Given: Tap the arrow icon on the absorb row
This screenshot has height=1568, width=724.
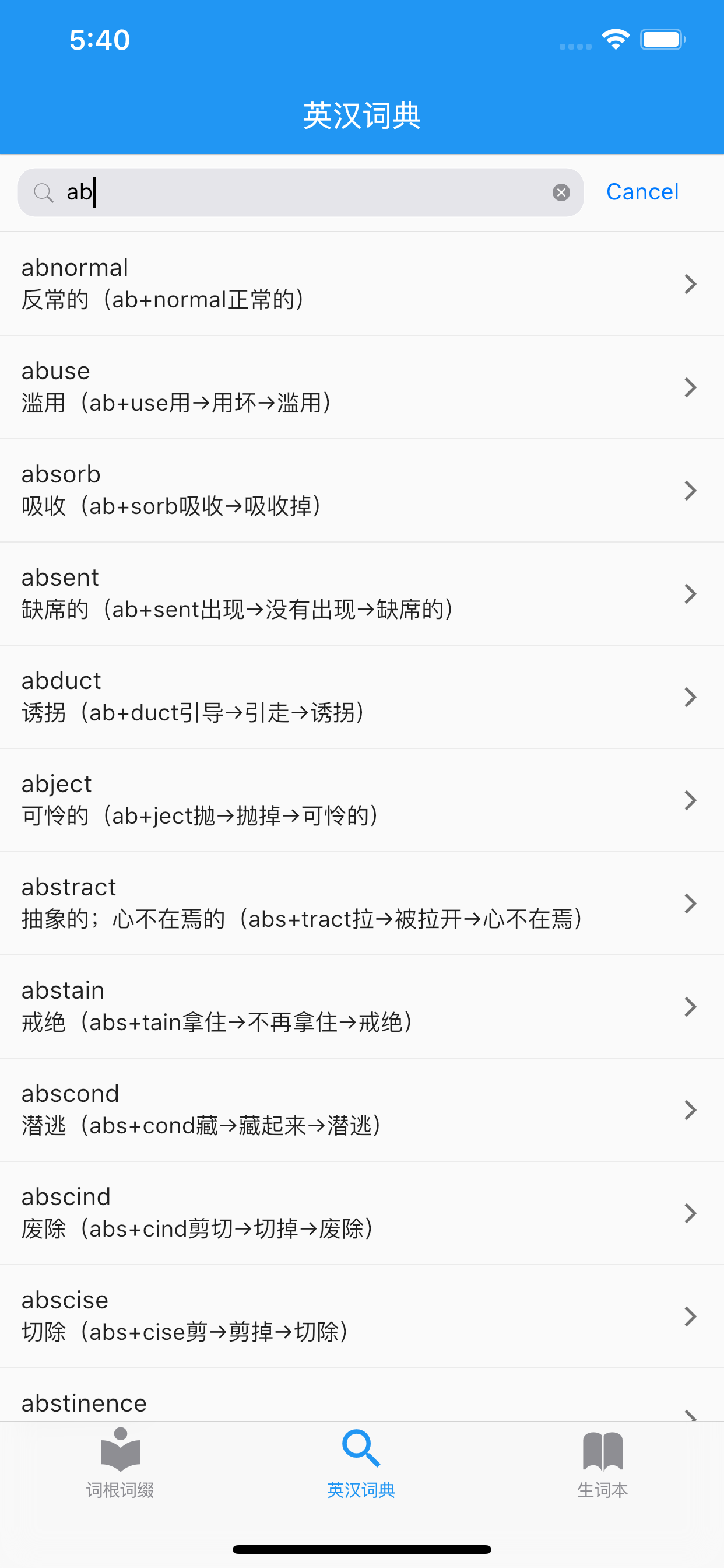Looking at the screenshot, I should [690, 491].
